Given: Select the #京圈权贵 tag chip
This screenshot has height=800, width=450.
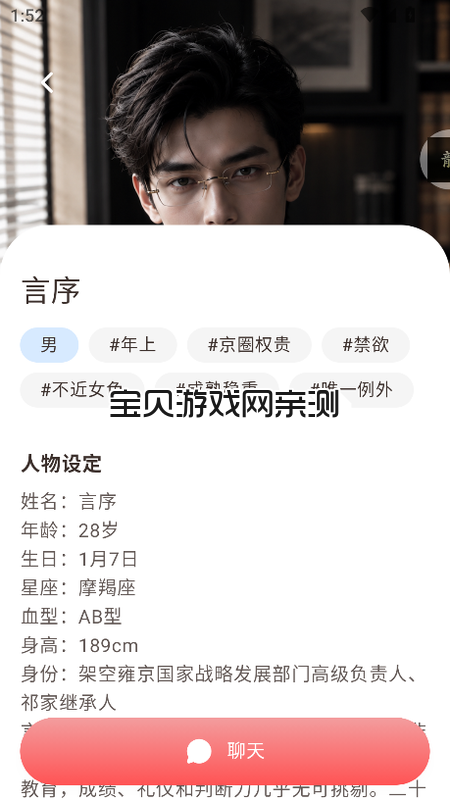Looking at the screenshot, I should (x=249, y=345).
